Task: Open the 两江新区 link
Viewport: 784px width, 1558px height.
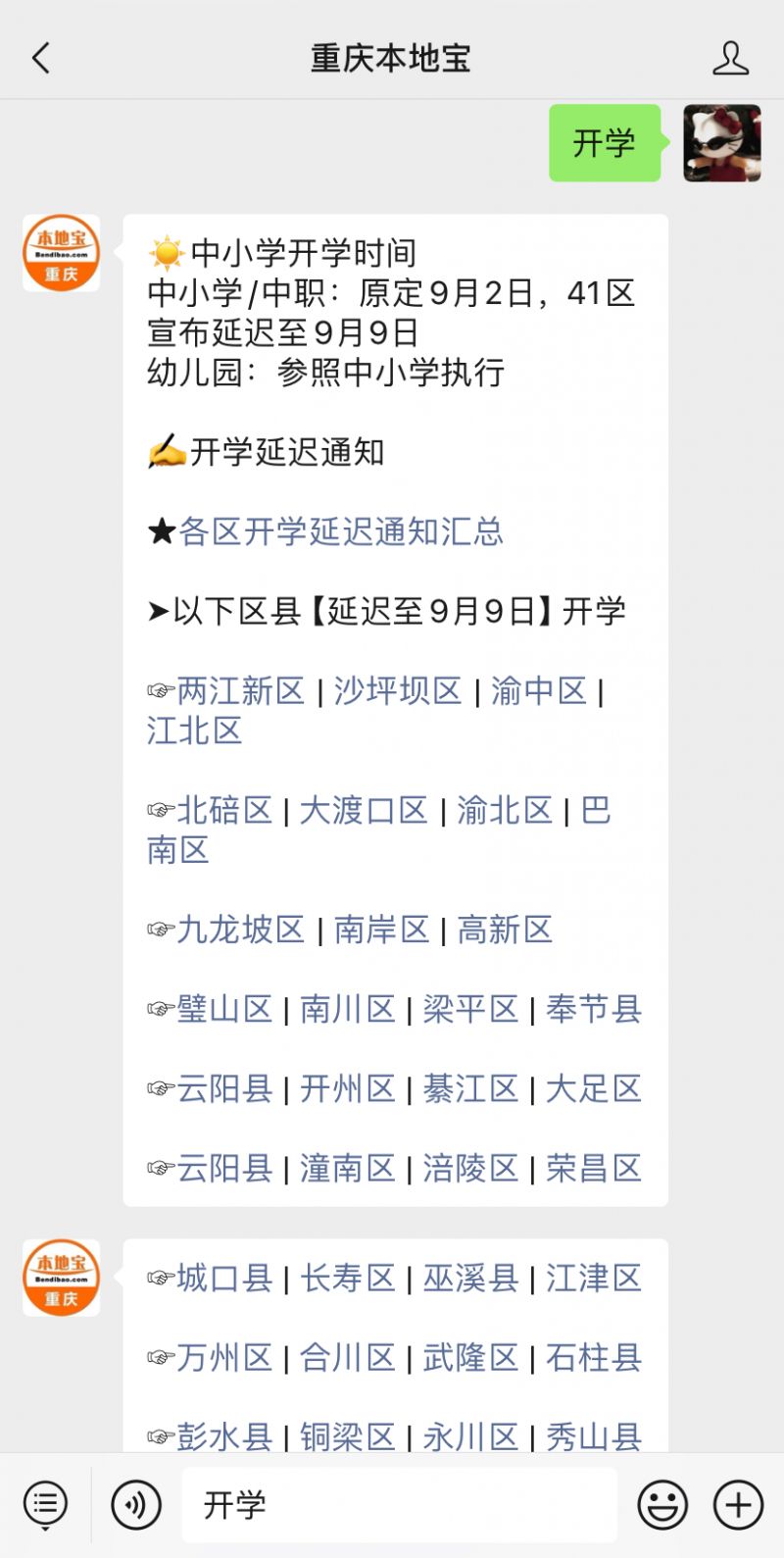Action: click(x=241, y=691)
